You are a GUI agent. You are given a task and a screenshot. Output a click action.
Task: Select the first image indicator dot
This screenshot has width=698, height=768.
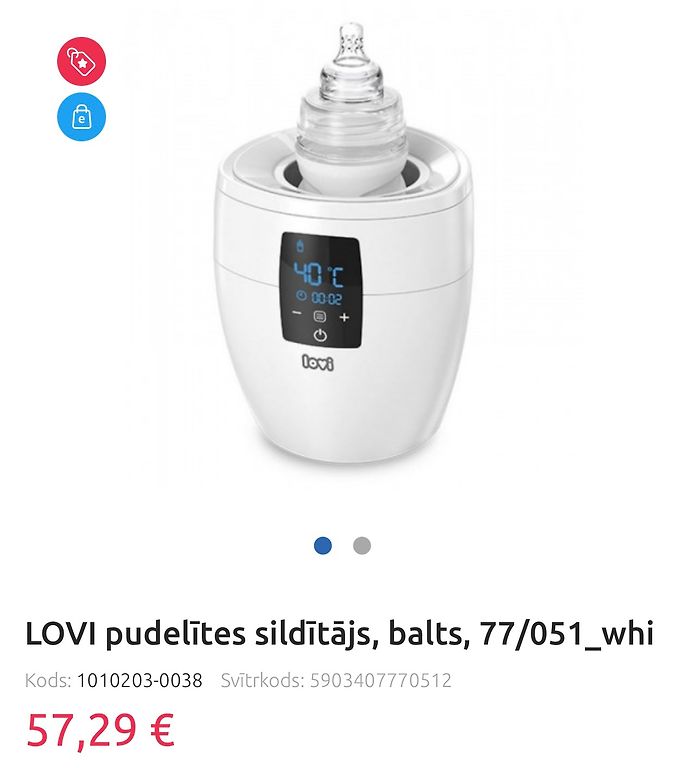click(323, 545)
